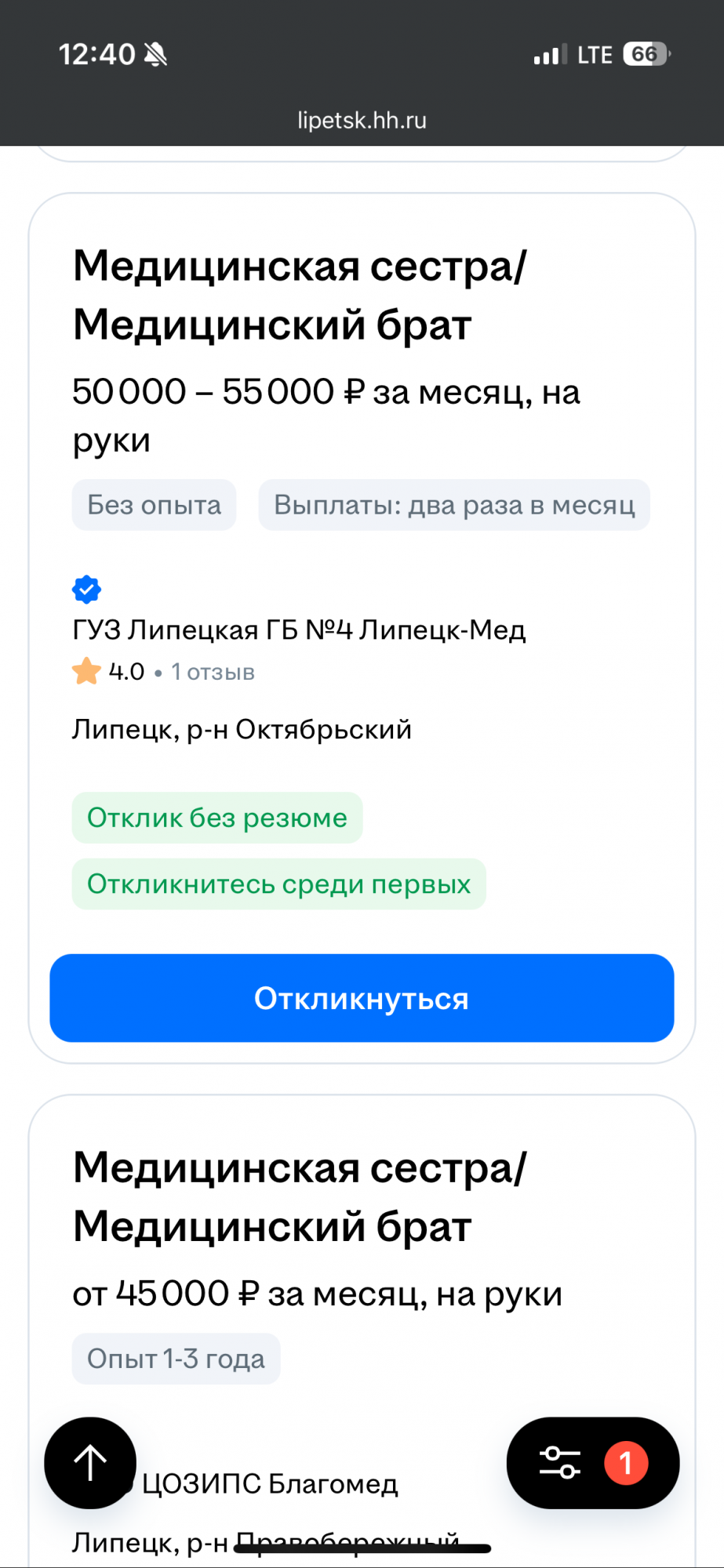
Task: View the 1 отзыв employer review
Action: pos(213,672)
